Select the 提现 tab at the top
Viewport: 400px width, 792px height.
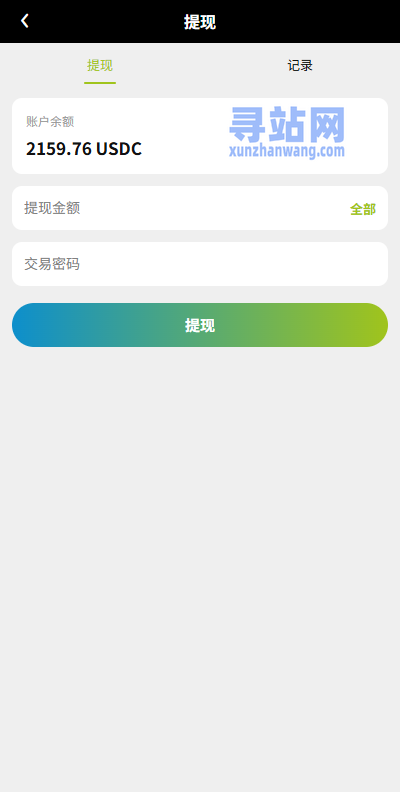tap(100, 66)
